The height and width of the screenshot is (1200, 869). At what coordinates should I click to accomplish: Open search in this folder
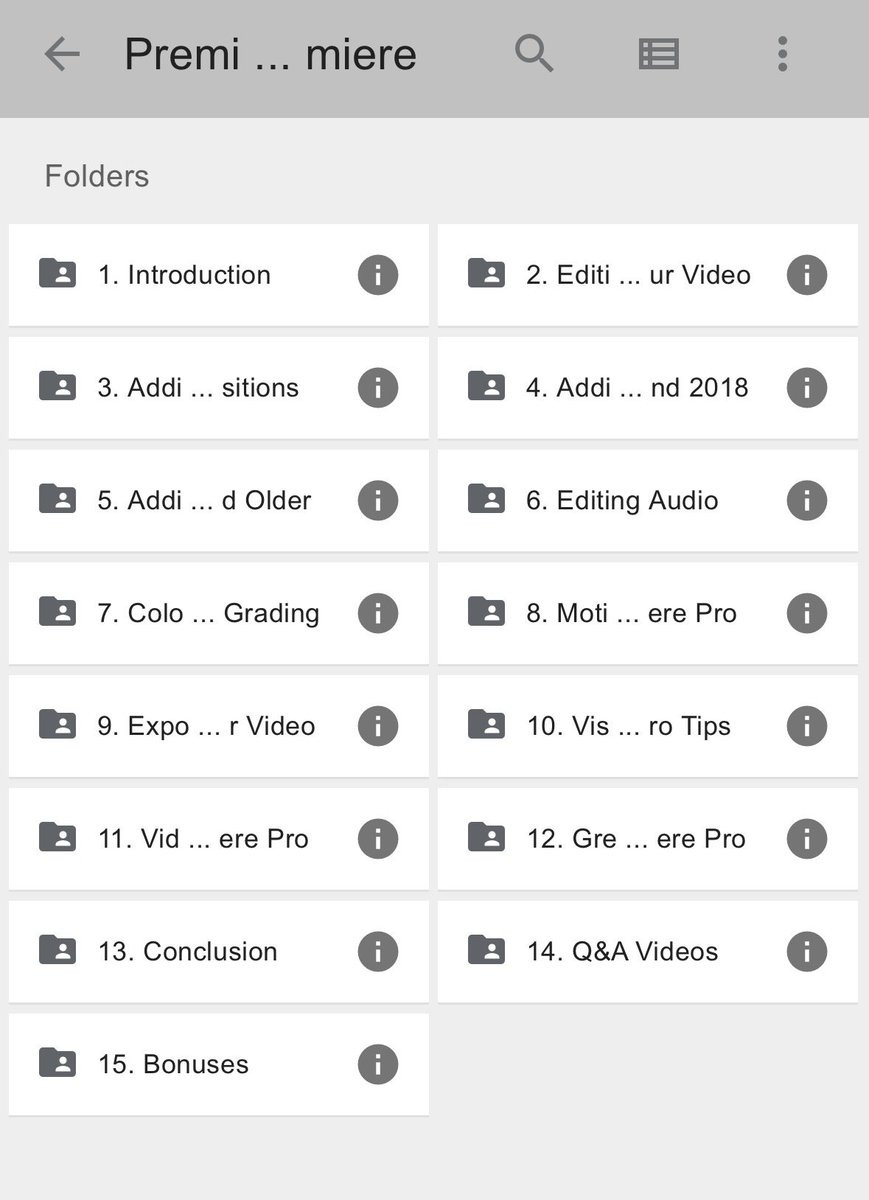(534, 54)
